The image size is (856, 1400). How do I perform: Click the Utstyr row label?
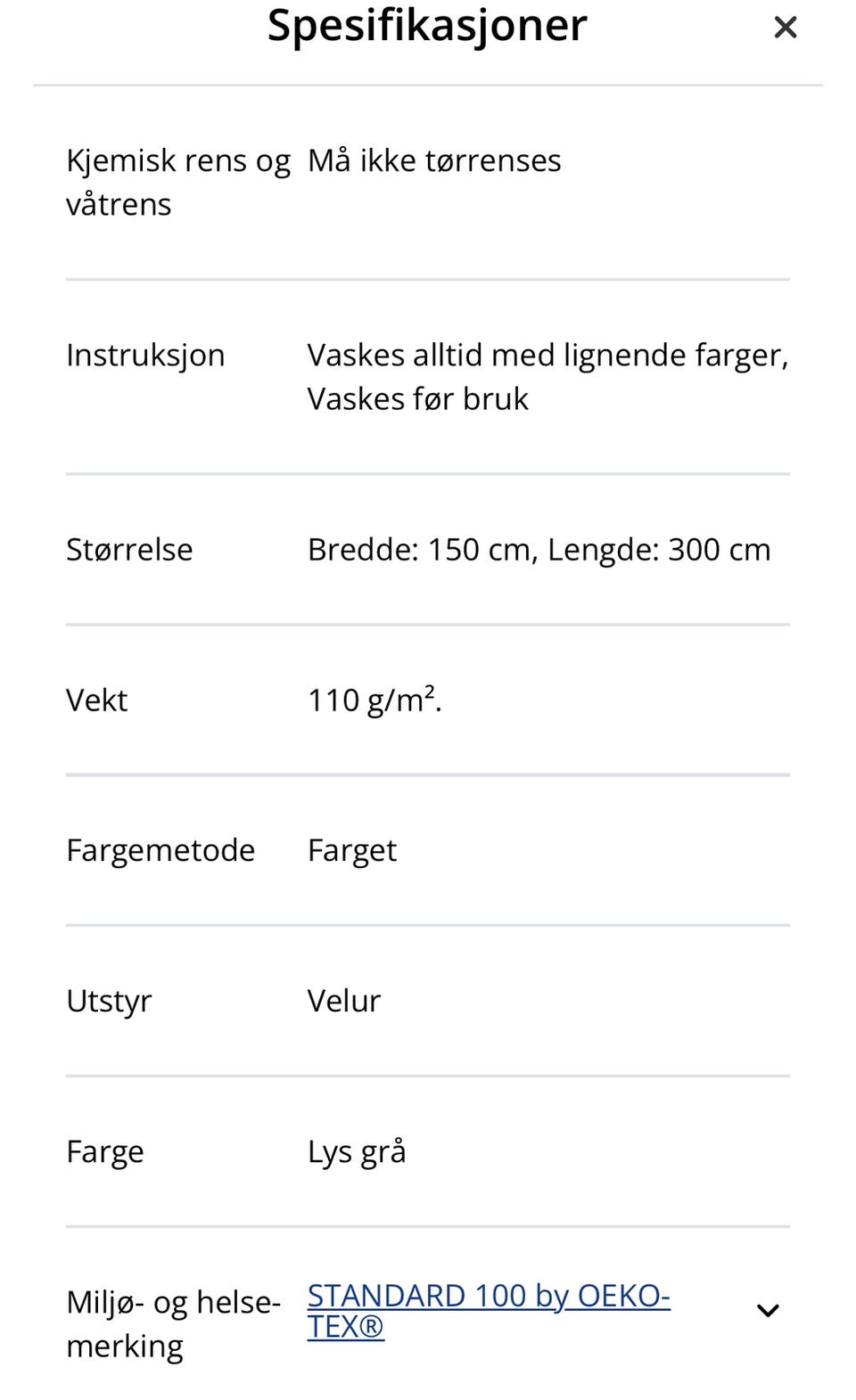tap(109, 1001)
